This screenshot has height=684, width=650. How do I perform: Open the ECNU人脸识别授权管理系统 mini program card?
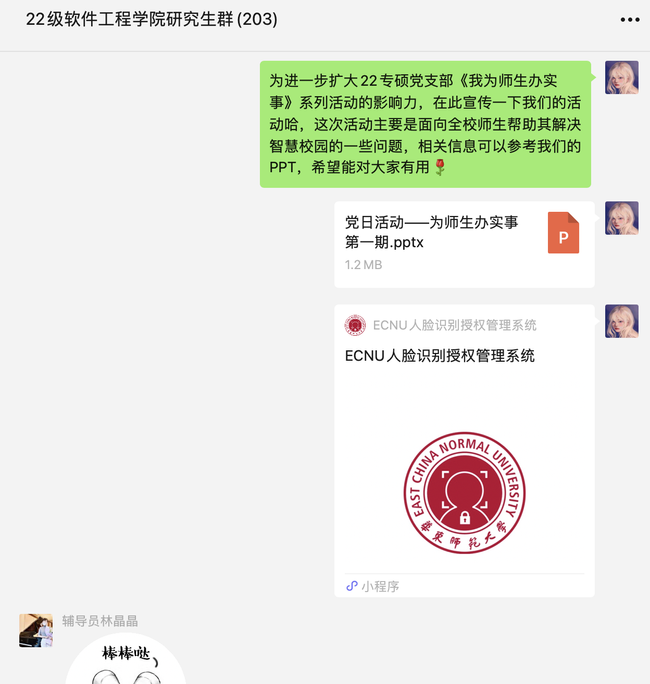click(464, 450)
